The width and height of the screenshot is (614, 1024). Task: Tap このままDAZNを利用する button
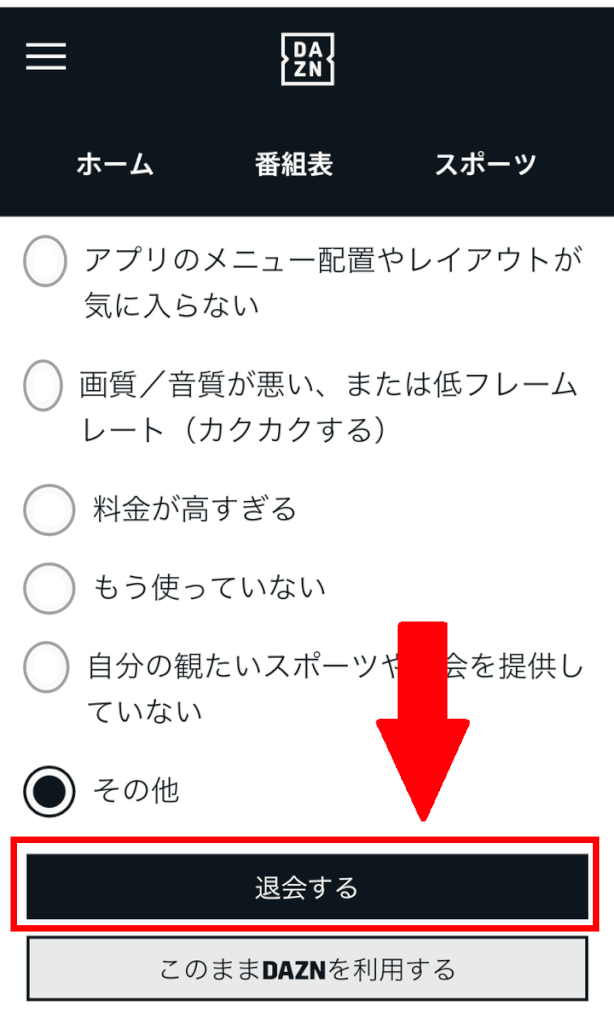tap(307, 969)
